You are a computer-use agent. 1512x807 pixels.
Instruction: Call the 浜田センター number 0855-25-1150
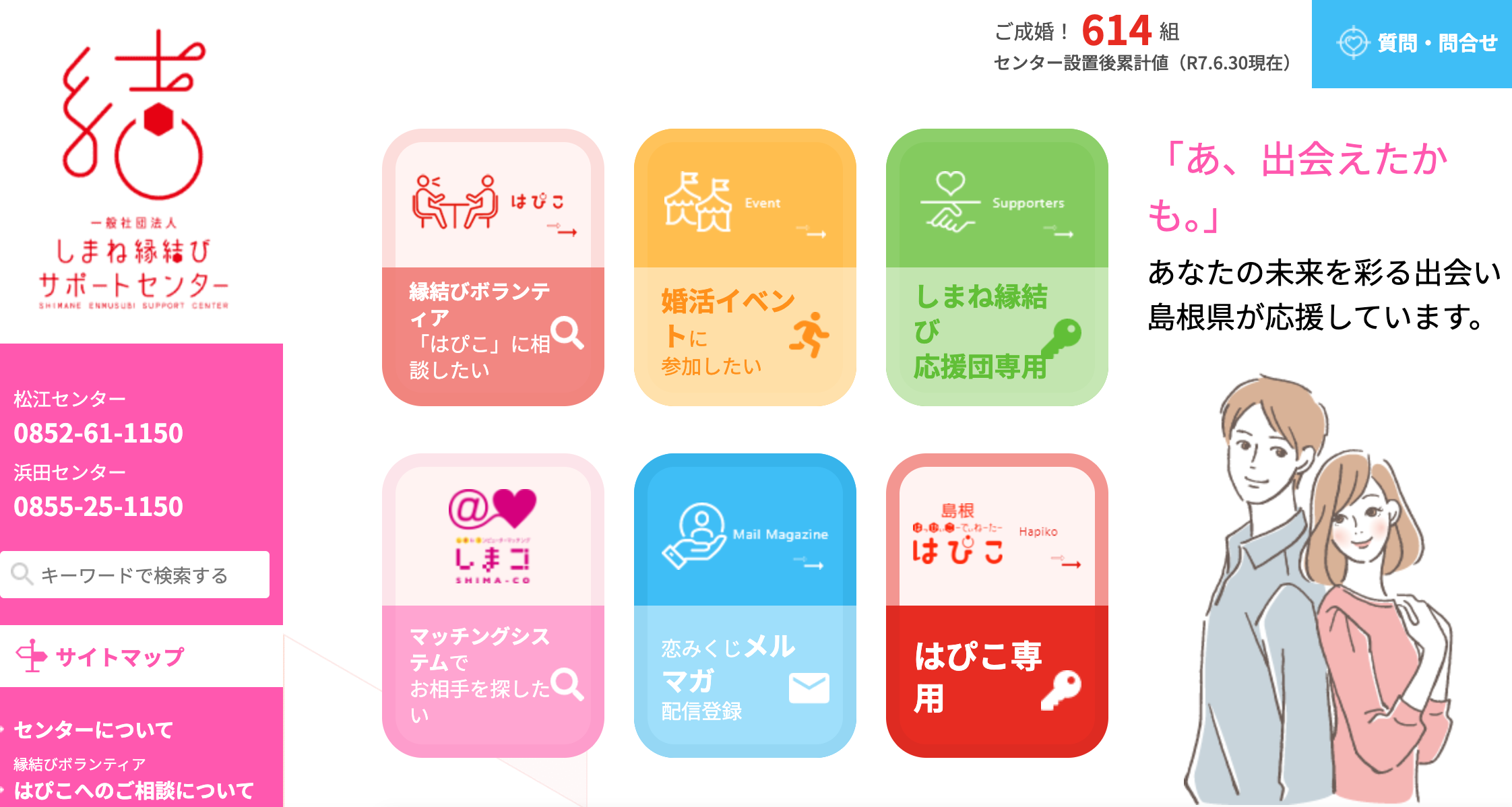[x=98, y=507]
